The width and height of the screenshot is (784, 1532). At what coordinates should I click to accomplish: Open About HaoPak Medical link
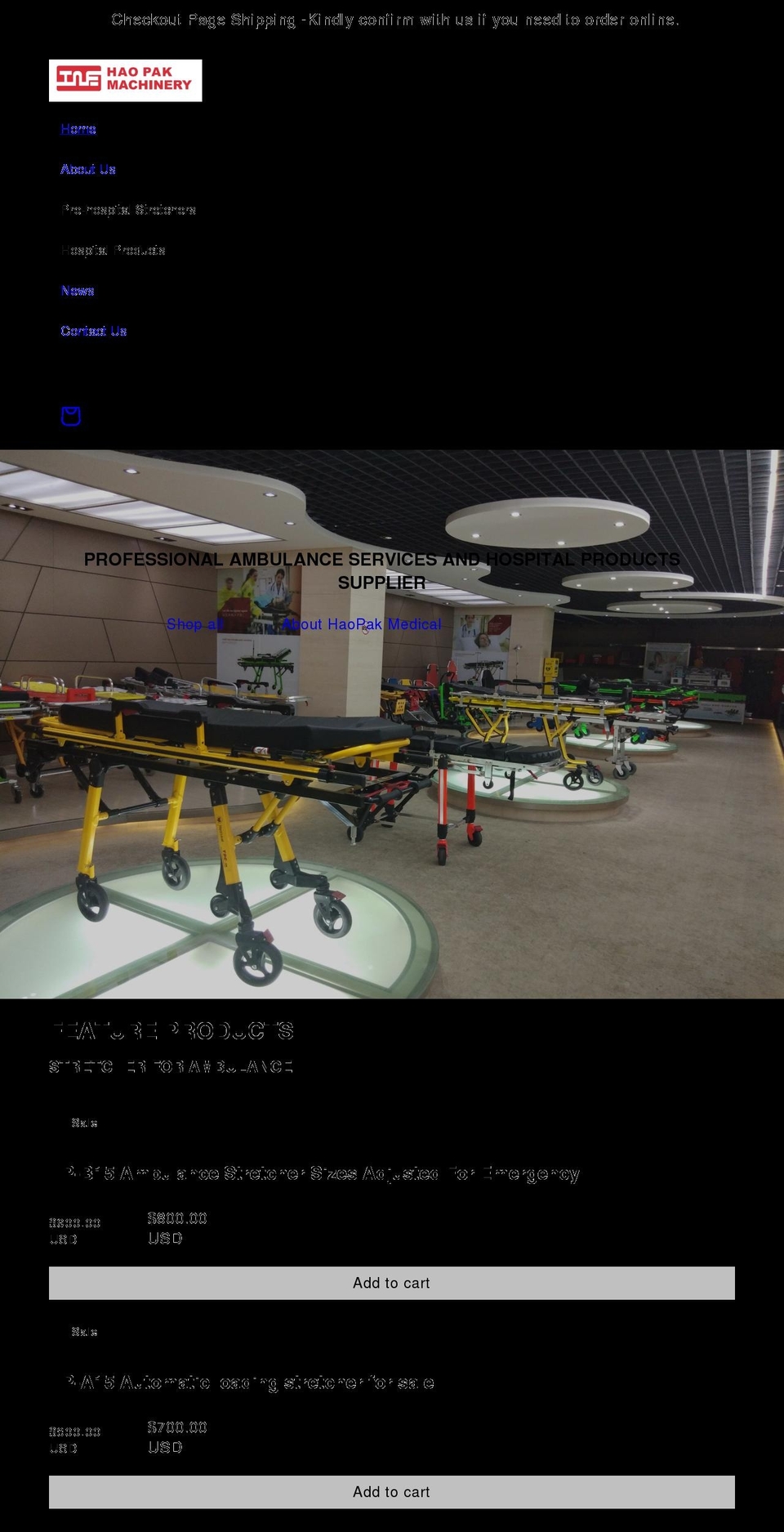[362, 624]
